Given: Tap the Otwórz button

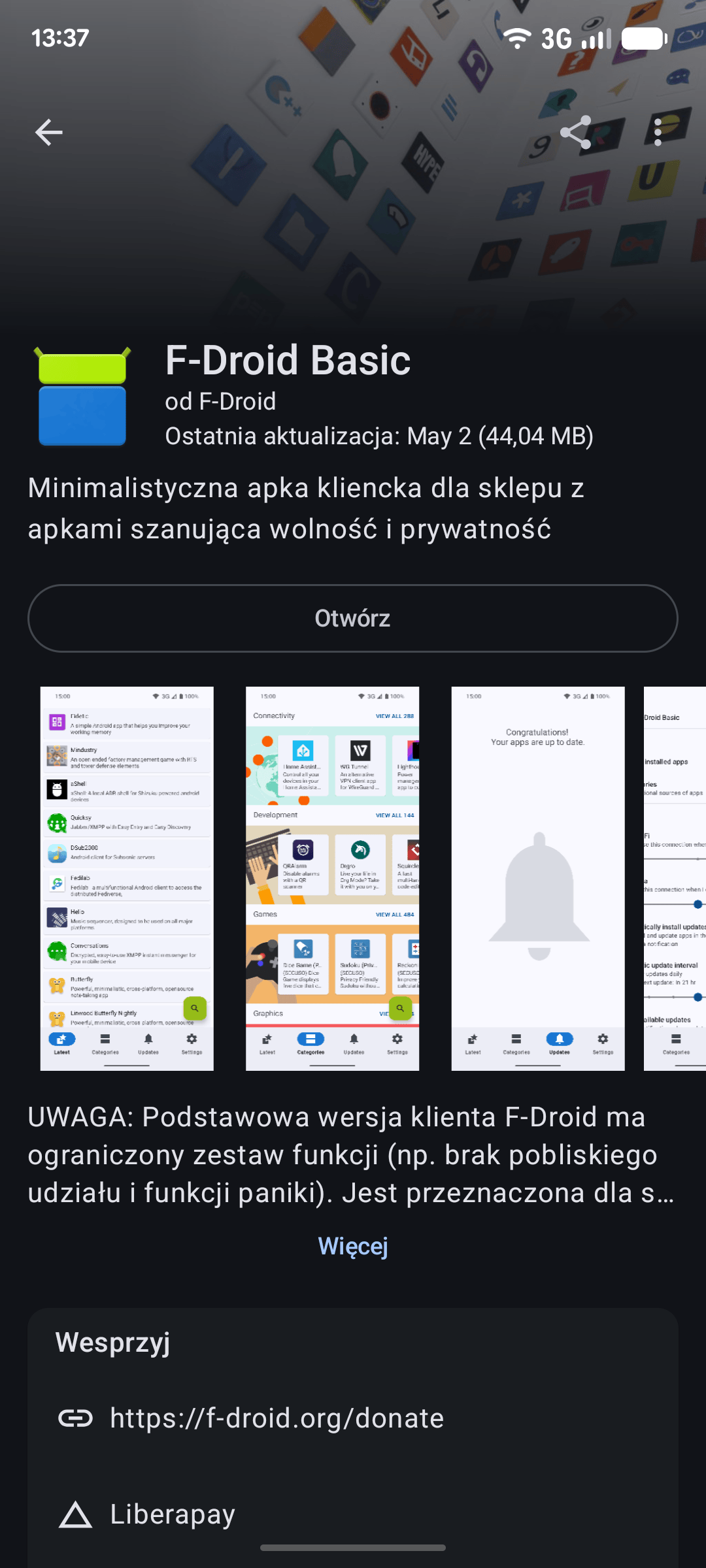Looking at the screenshot, I should [x=353, y=618].
